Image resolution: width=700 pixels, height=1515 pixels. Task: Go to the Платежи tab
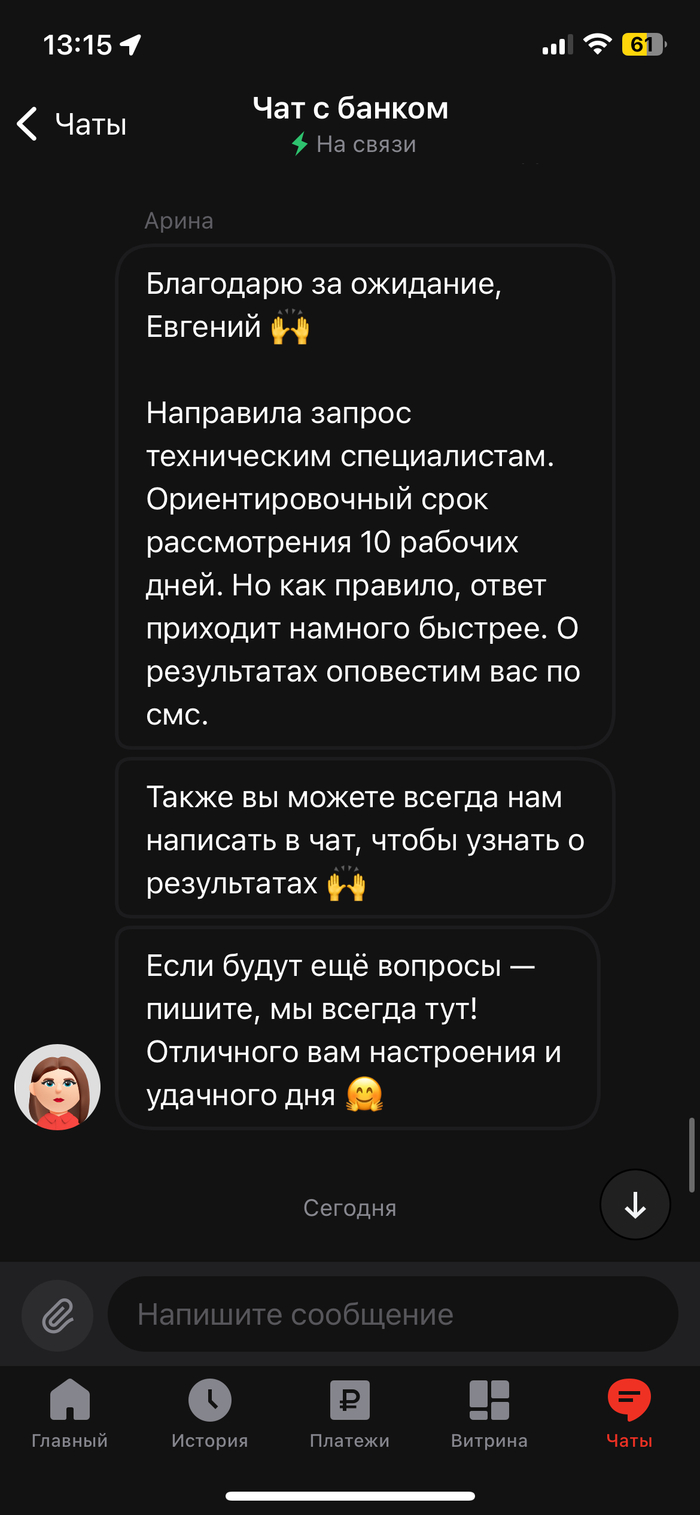point(350,1414)
